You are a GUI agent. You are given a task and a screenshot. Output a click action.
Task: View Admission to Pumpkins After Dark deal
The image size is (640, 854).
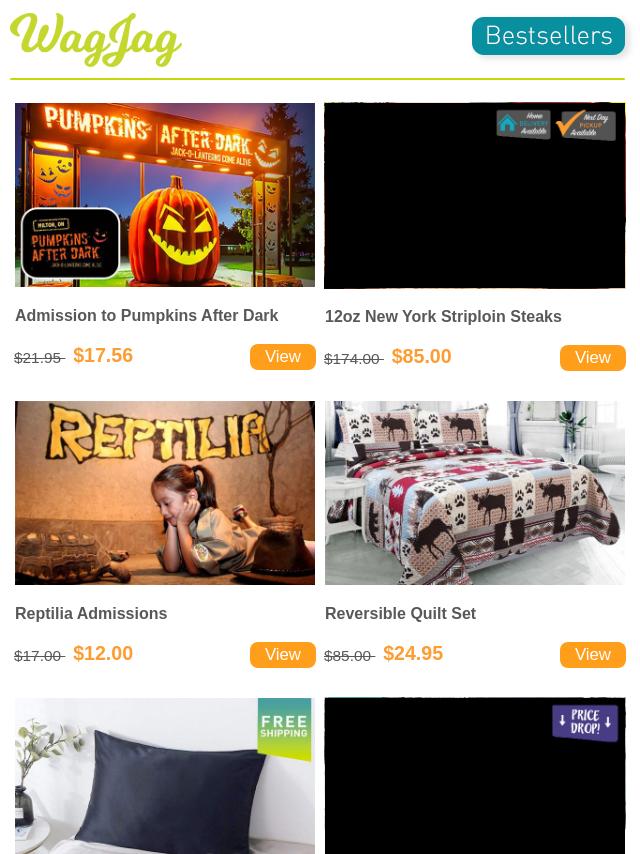(x=282, y=357)
